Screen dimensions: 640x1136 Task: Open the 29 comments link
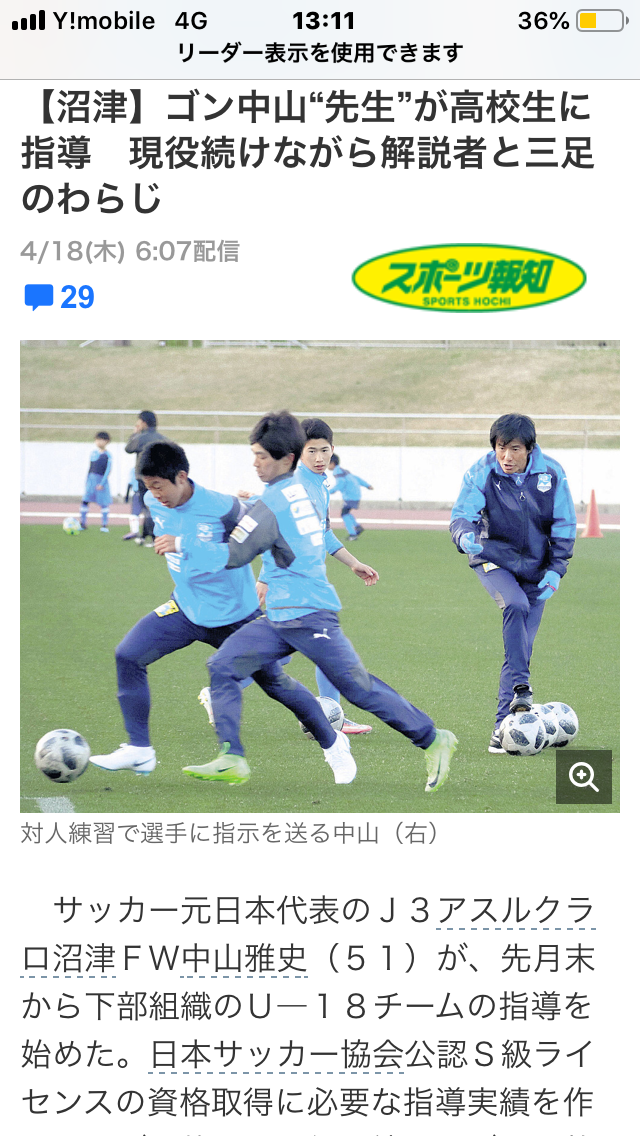click(59, 297)
